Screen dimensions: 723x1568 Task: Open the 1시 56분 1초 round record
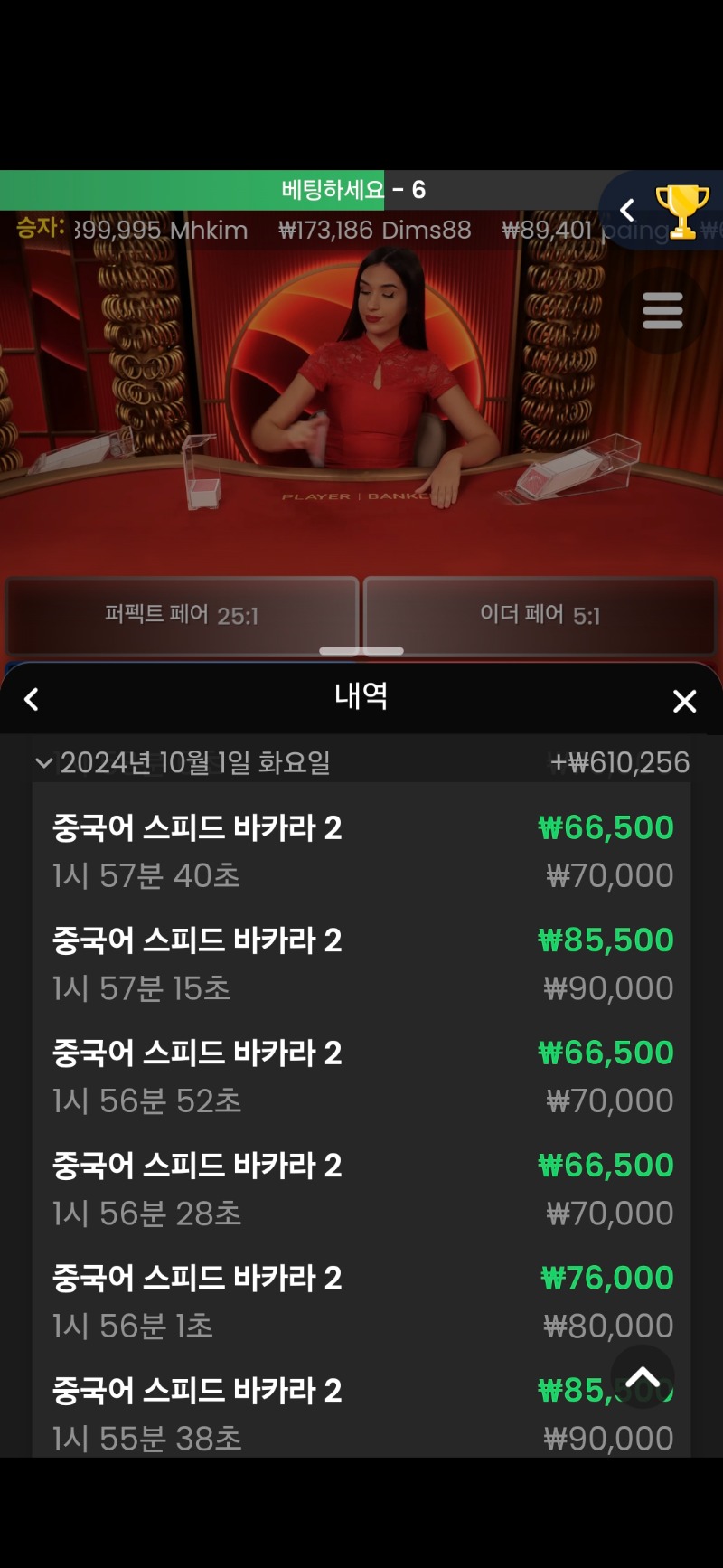click(361, 1301)
